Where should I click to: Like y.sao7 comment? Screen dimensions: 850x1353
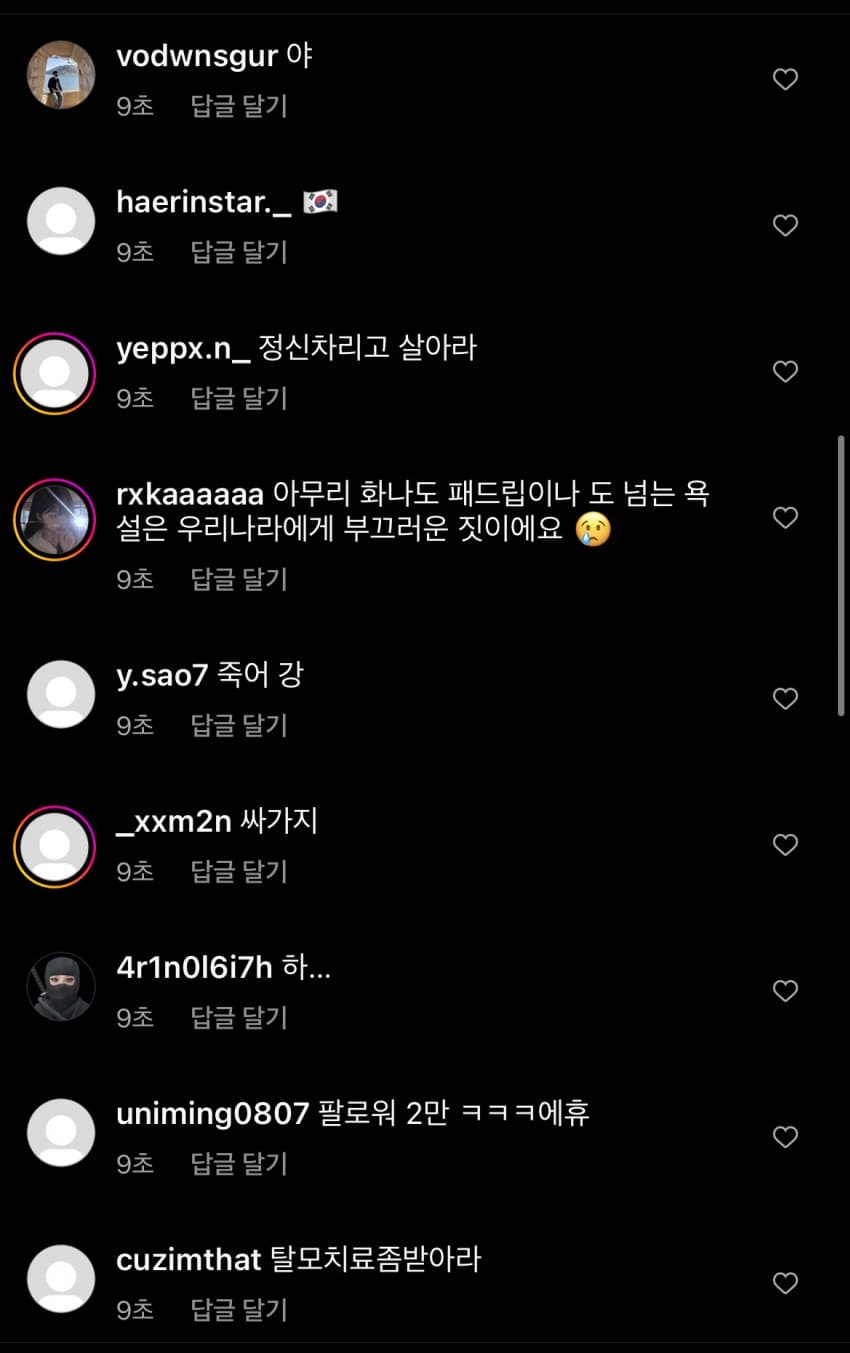[x=785, y=698]
